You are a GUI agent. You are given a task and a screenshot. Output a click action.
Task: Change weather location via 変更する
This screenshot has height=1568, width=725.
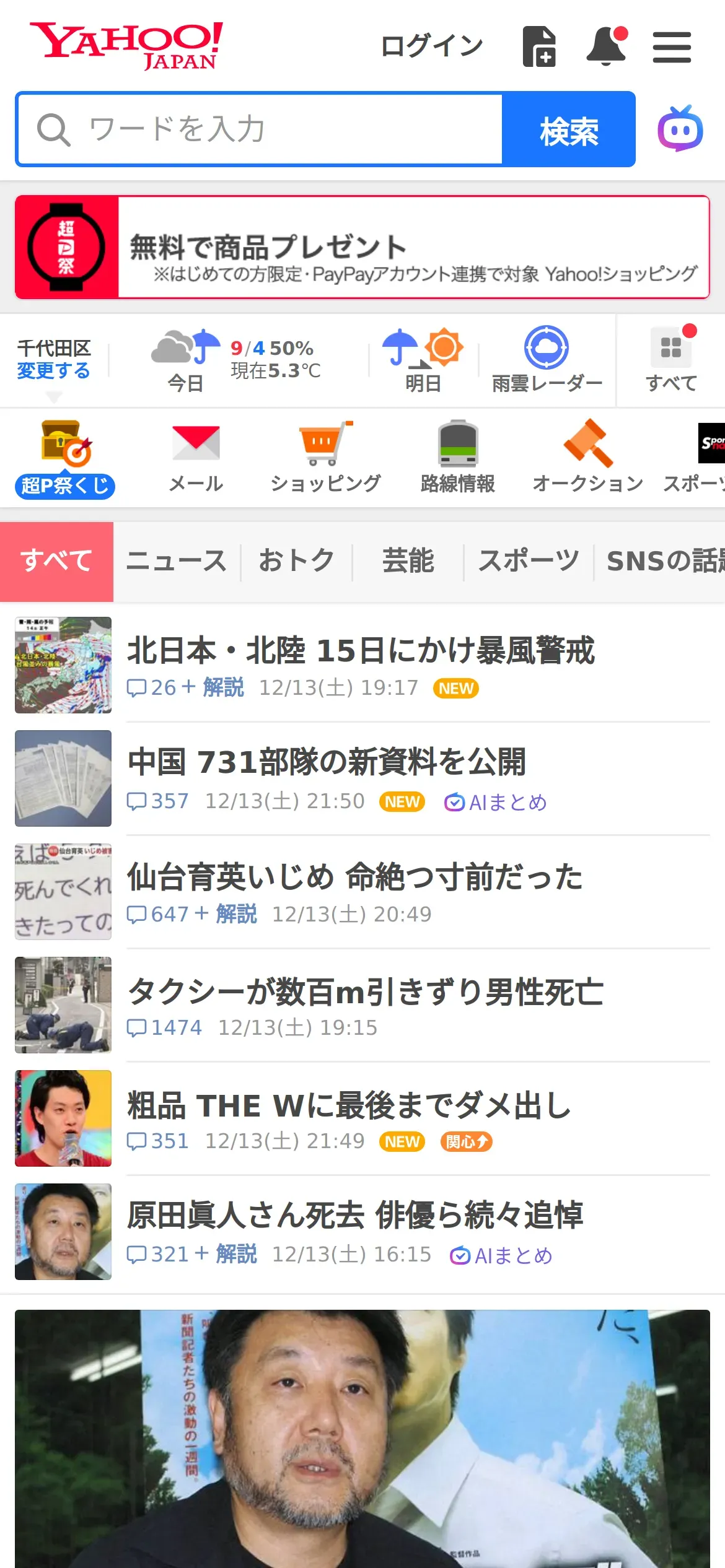point(54,371)
